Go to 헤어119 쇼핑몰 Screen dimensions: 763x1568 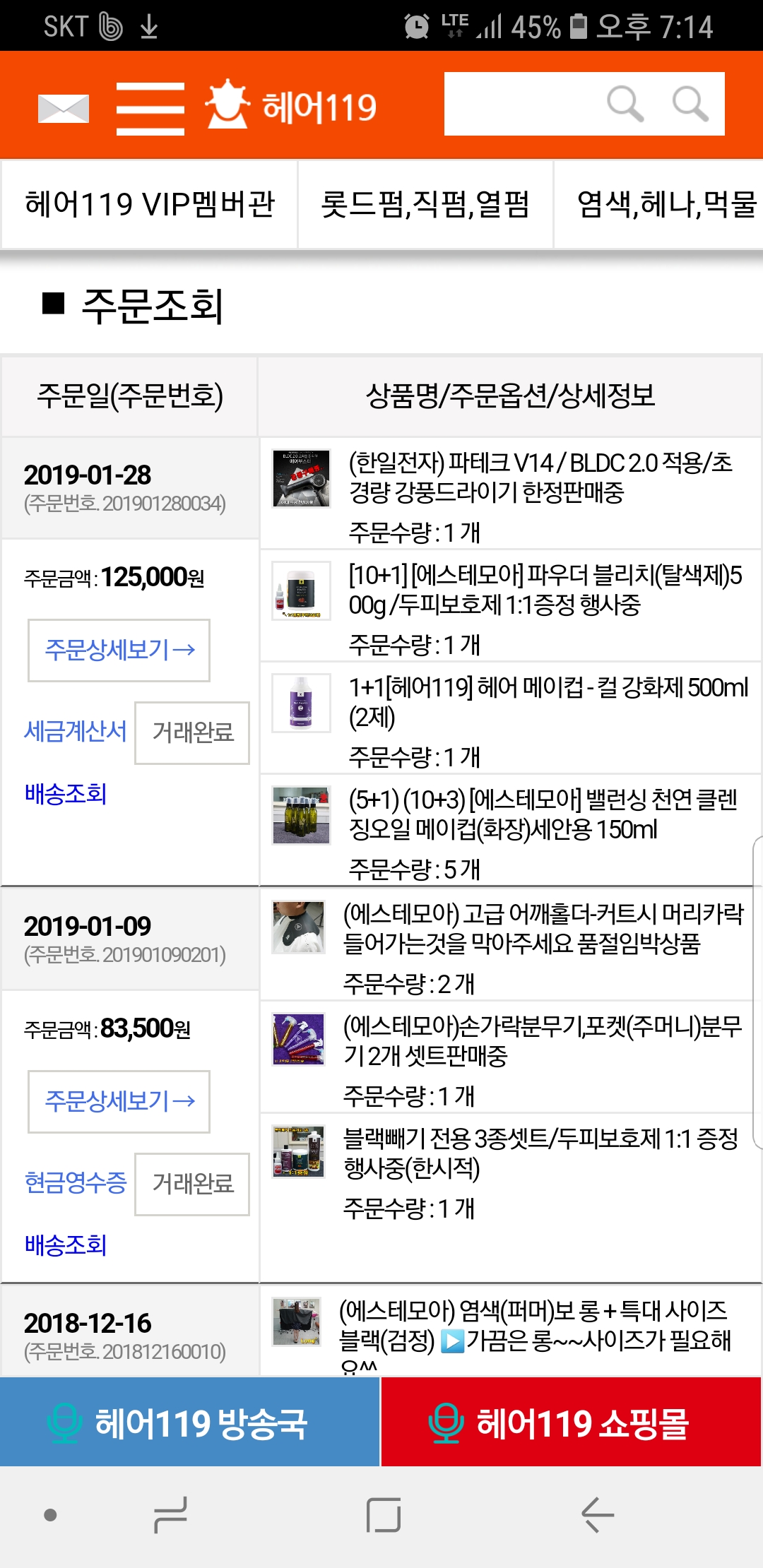pyautogui.click(x=571, y=1422)
